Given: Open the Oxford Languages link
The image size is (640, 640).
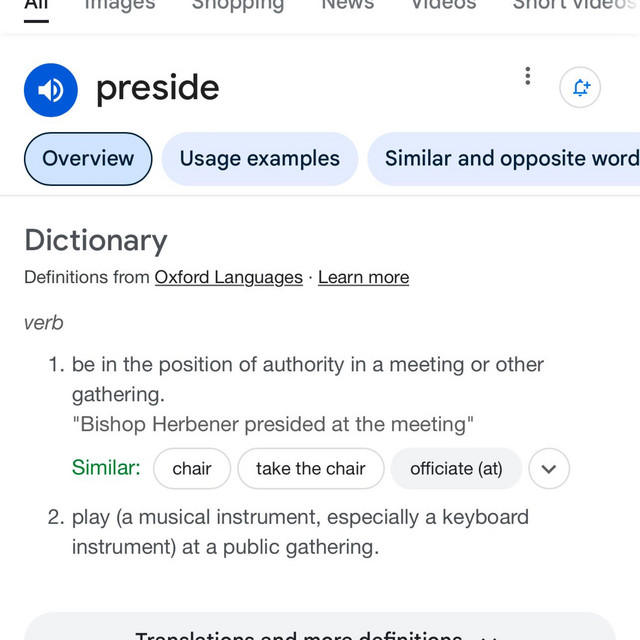Looking at the screenshot, I should [x=228, y=277].
